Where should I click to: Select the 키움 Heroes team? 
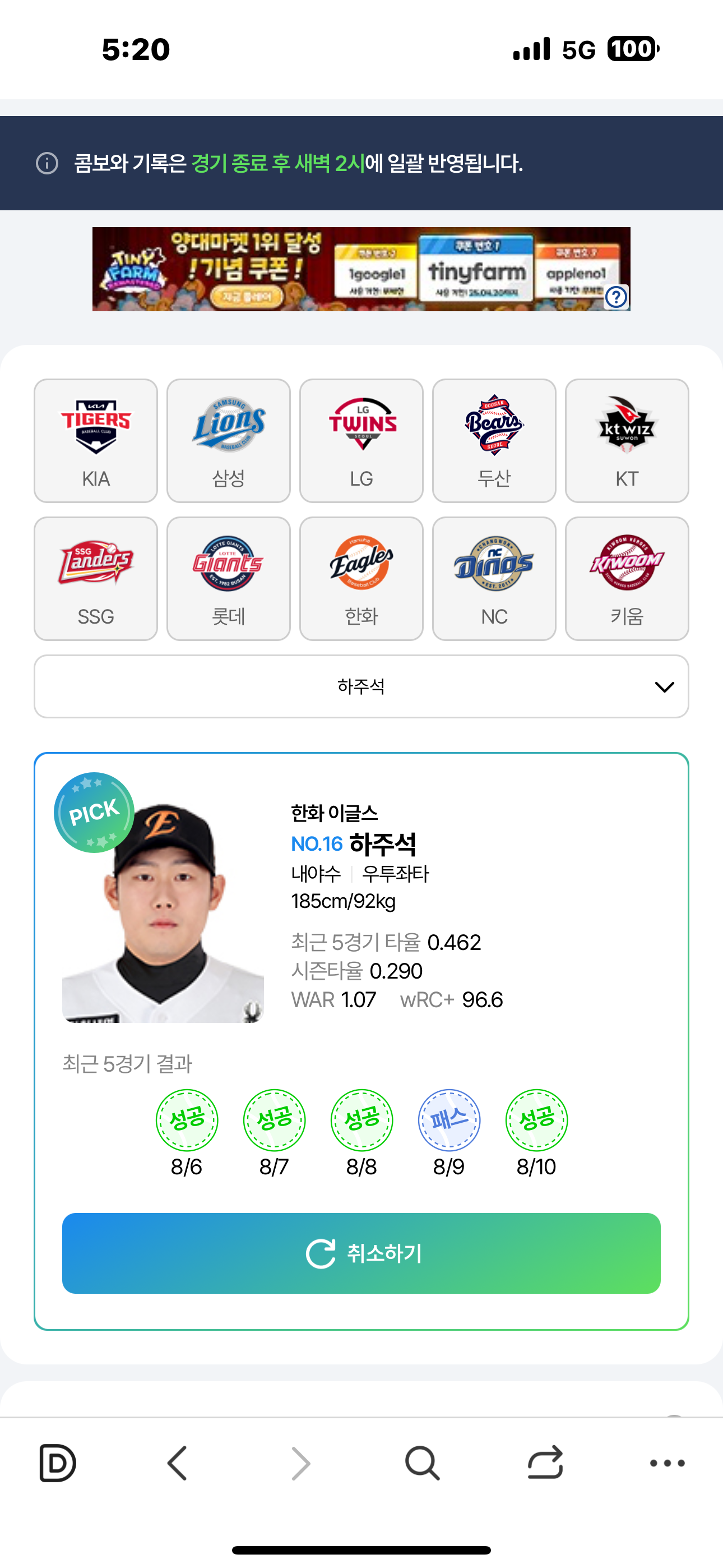tap(627, 578)
